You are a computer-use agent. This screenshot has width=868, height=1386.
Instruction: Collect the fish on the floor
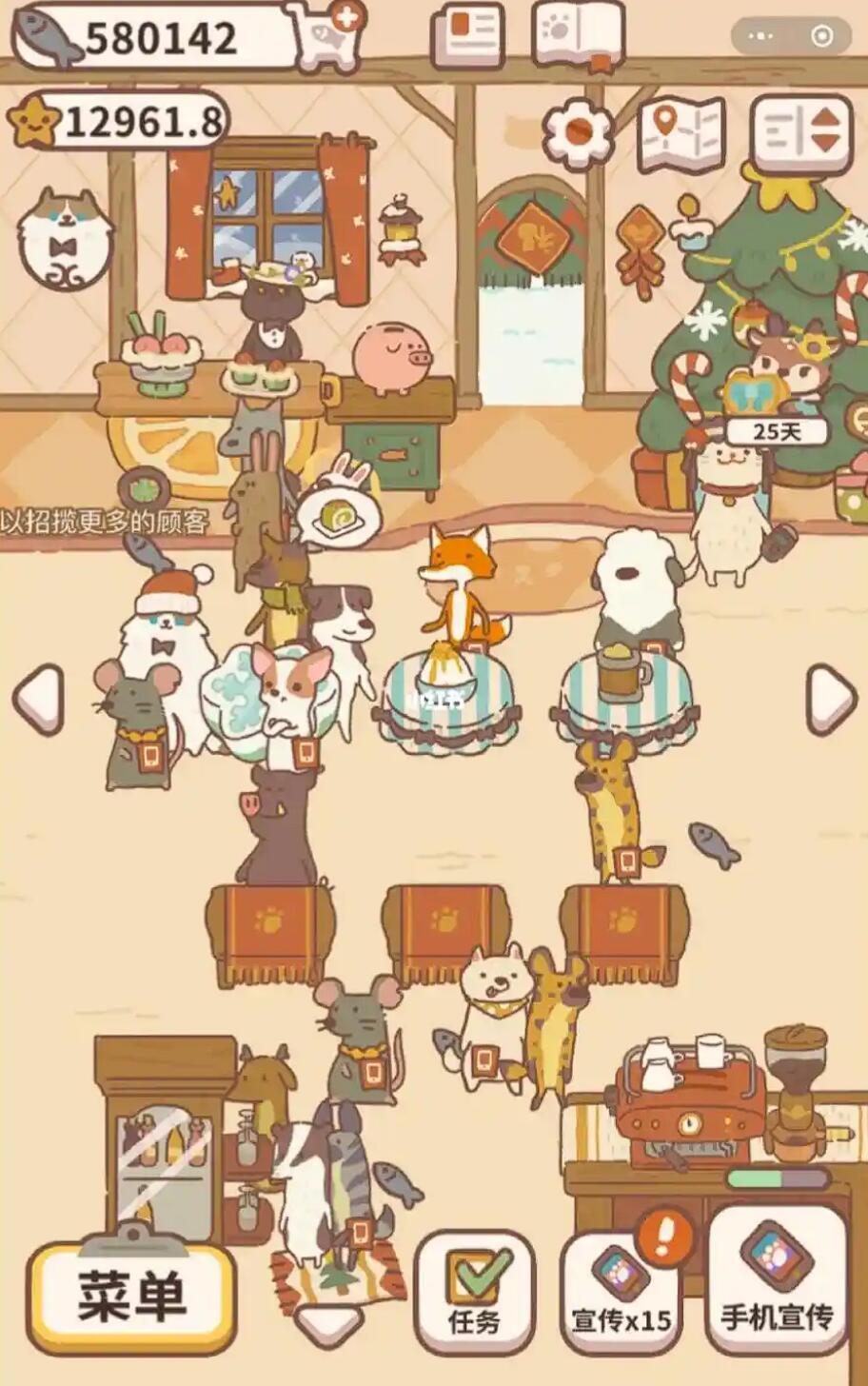click(x=713, y=843)
